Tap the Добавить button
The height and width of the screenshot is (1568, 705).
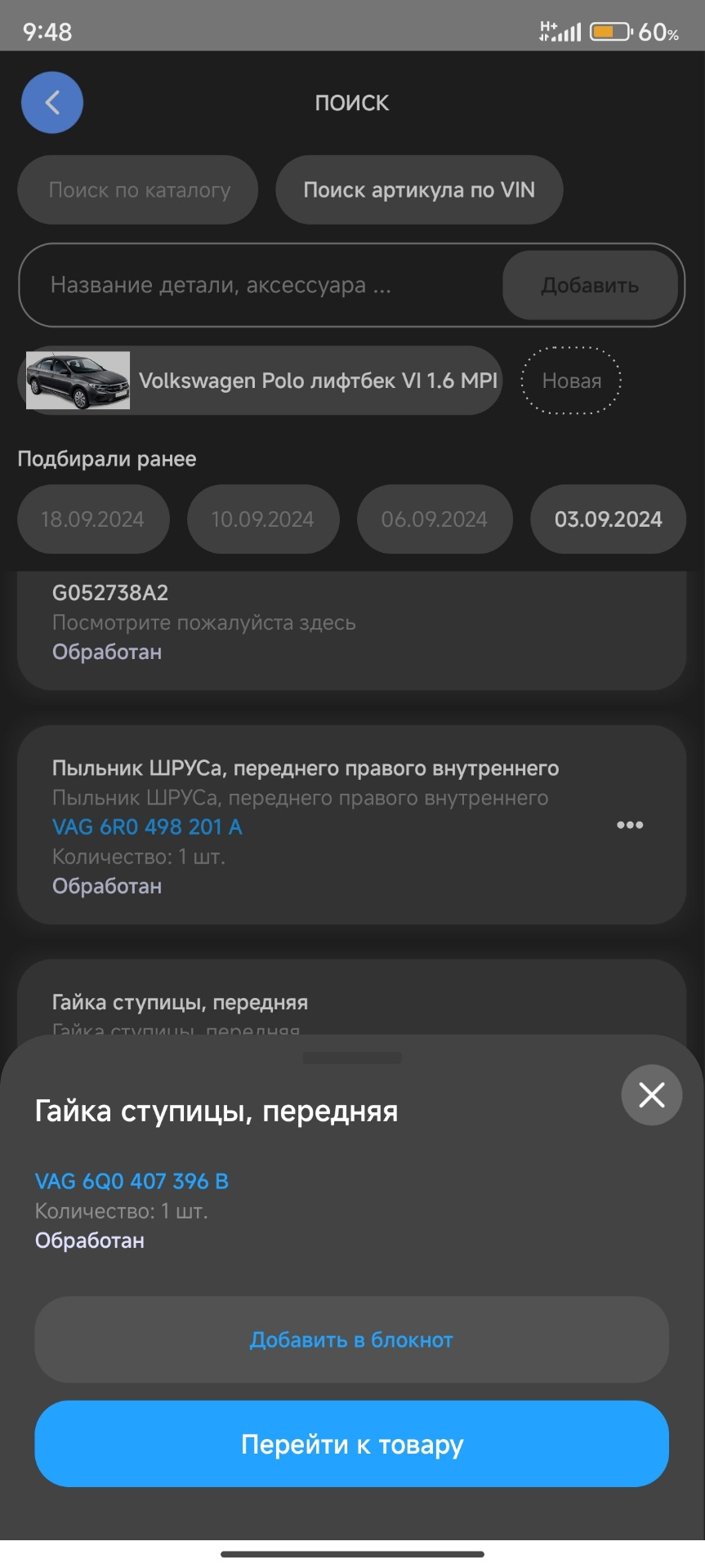pos(590,285)
